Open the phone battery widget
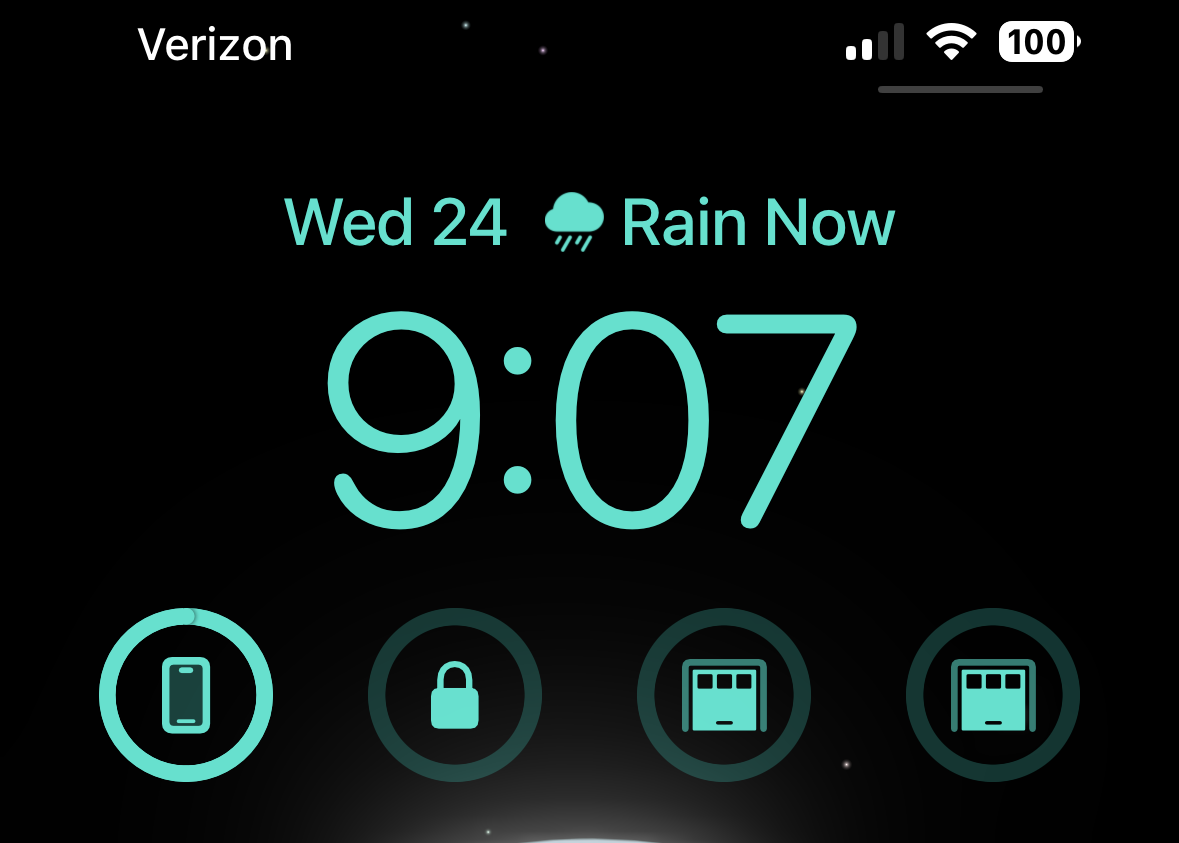 click(186, 695)
